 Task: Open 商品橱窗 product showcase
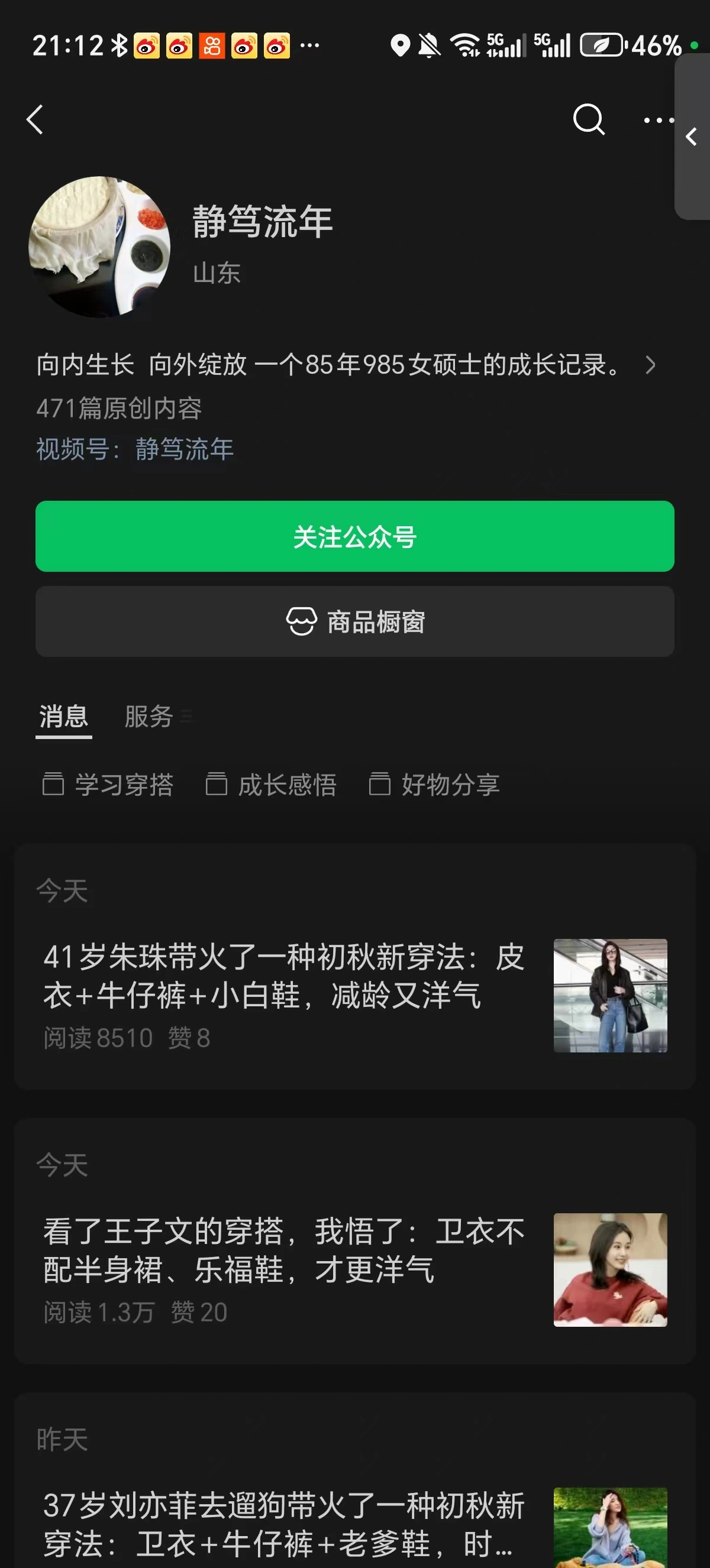point(355,621)
